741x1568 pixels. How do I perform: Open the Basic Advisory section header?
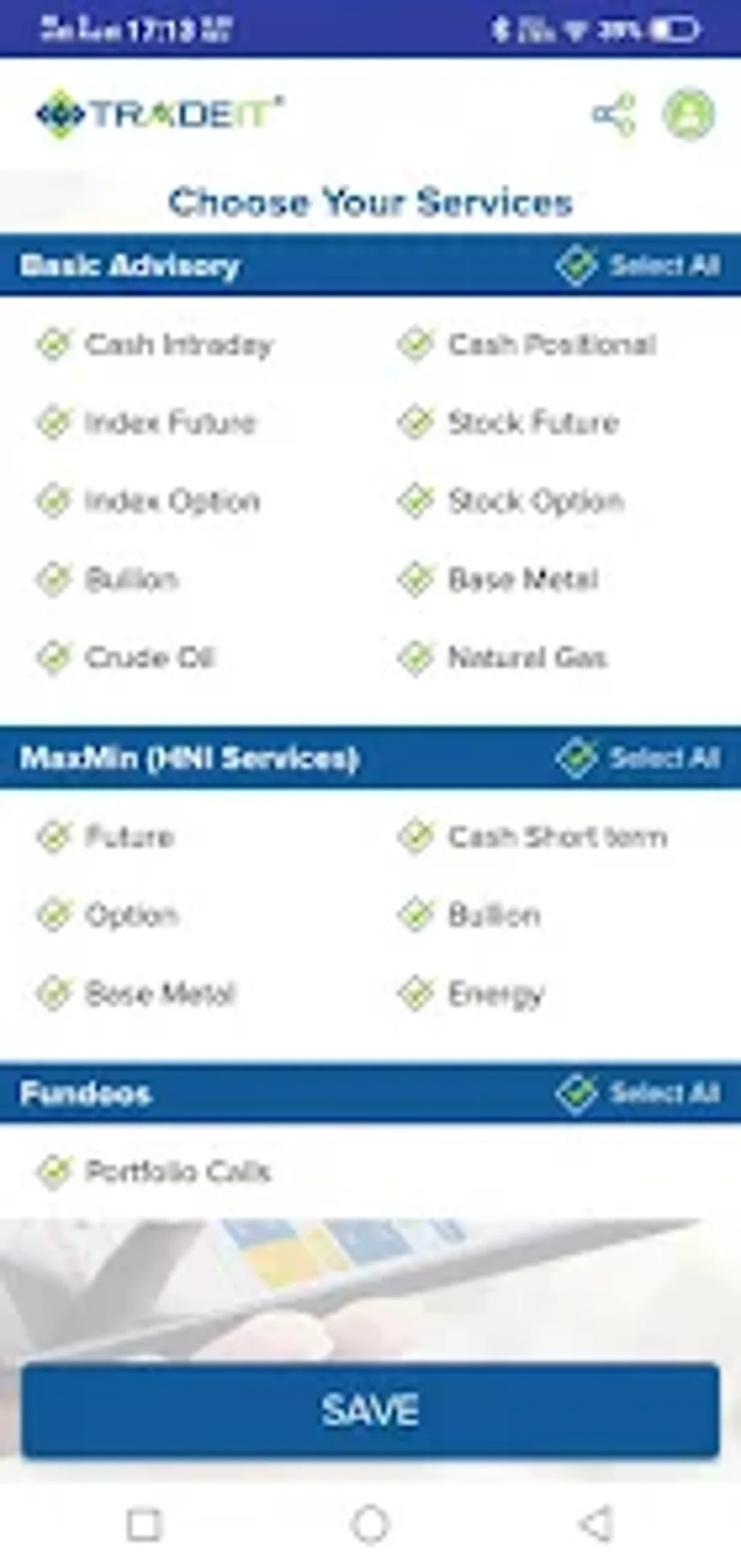129,266
